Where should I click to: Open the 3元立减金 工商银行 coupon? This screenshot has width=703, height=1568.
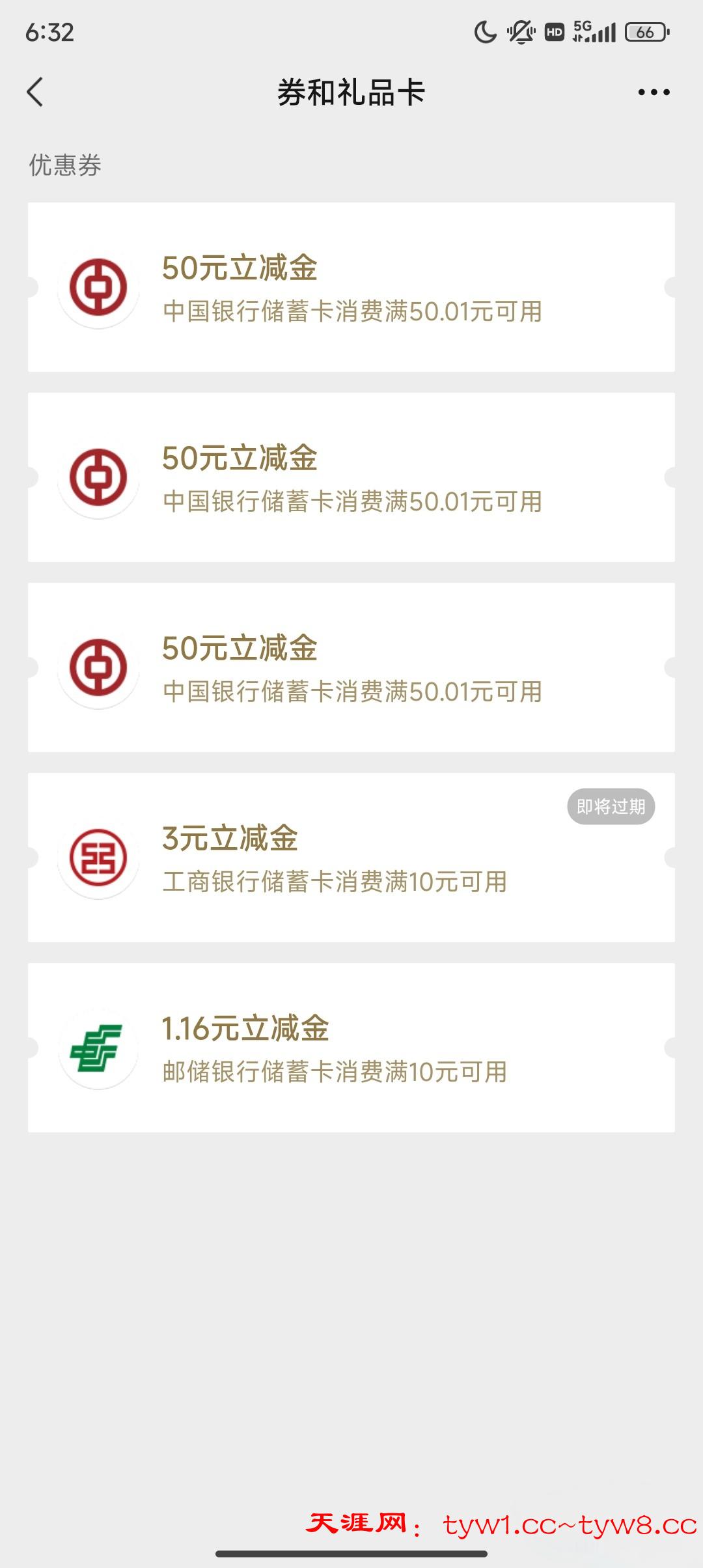point(351,858)
